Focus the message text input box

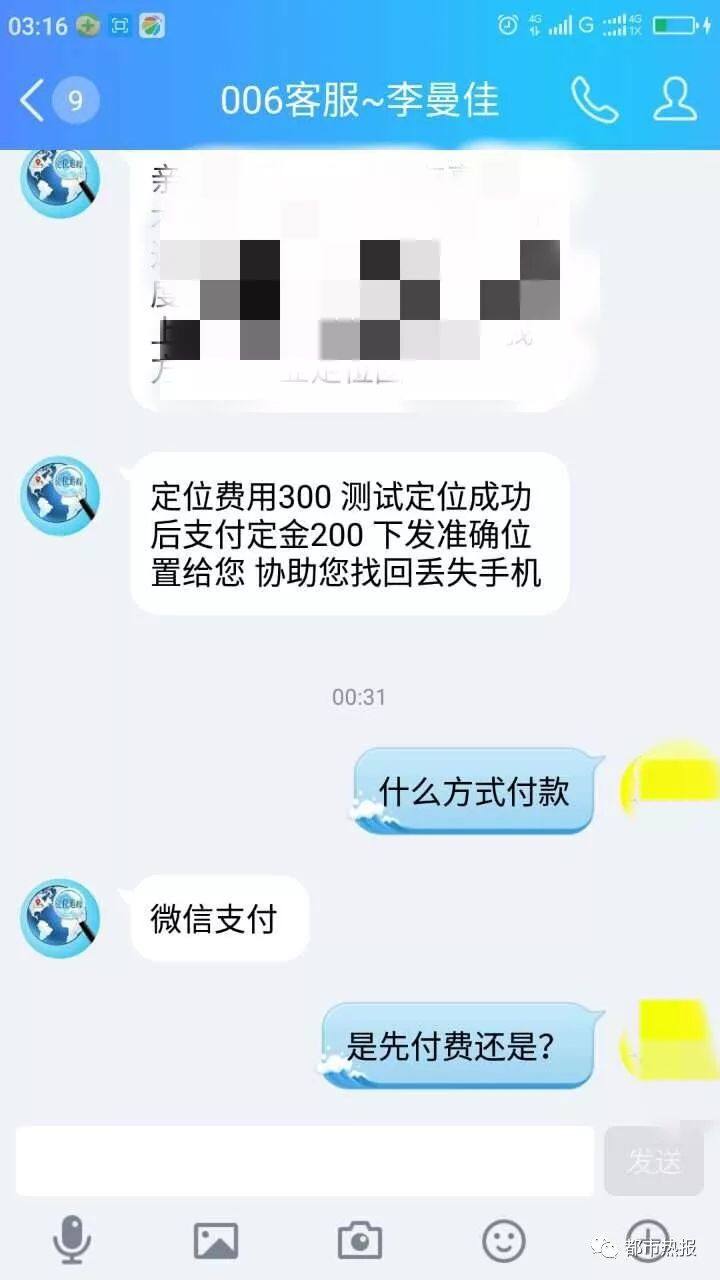(305, 1160)
